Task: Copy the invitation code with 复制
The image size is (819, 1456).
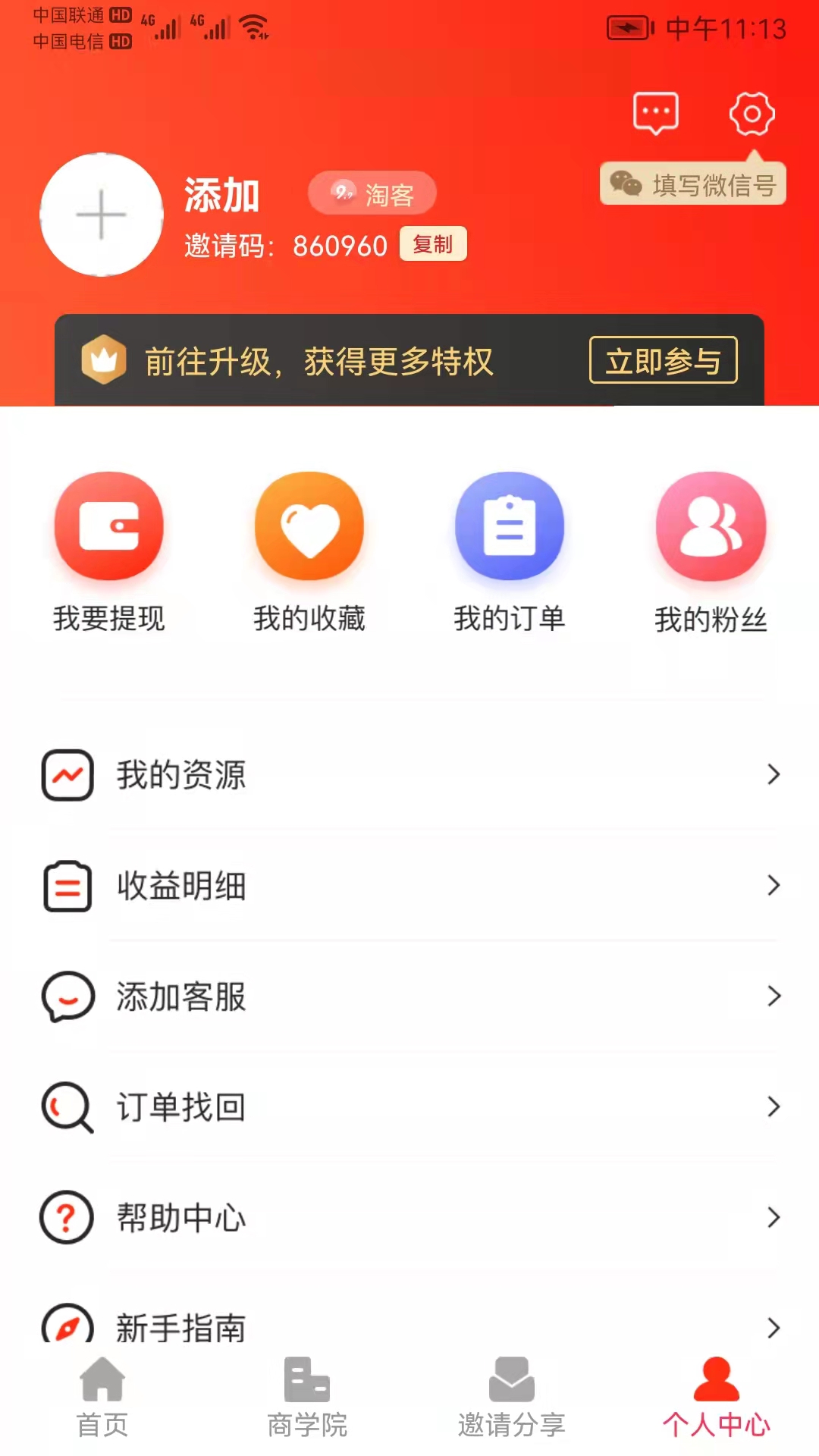Action: tap(433, 244)
